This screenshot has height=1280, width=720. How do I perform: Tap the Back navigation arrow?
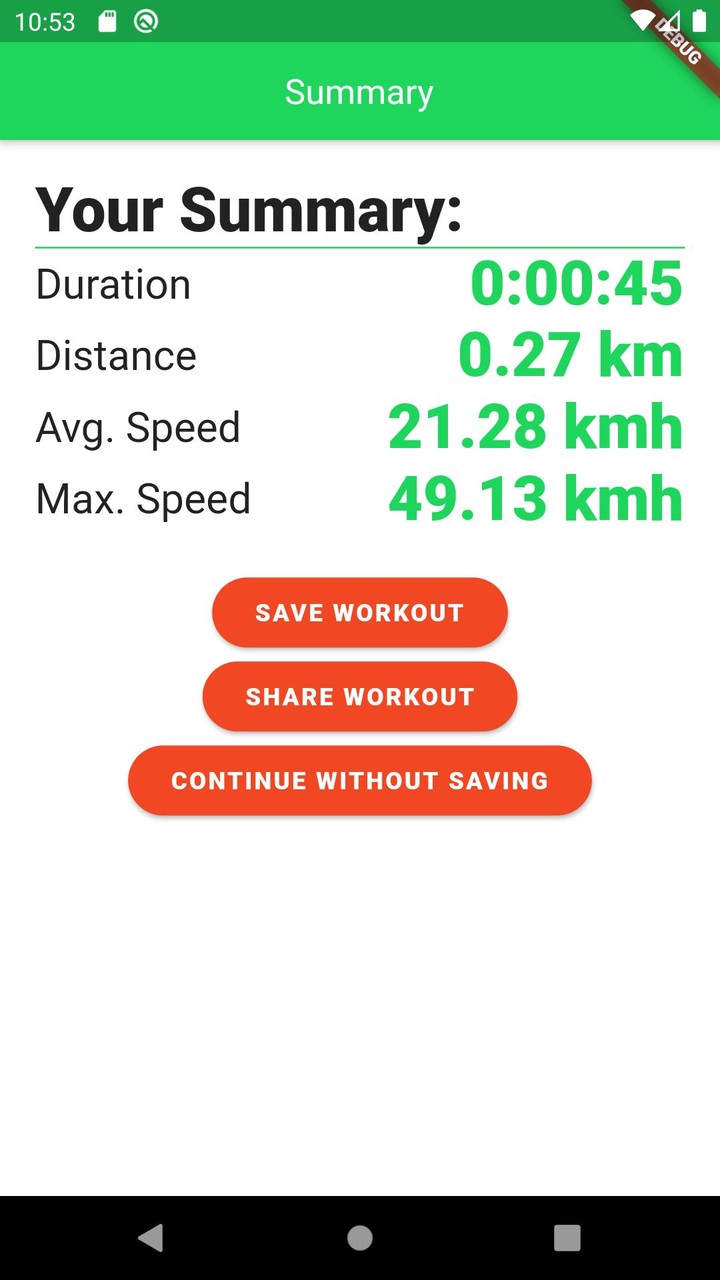[151, 1237]
